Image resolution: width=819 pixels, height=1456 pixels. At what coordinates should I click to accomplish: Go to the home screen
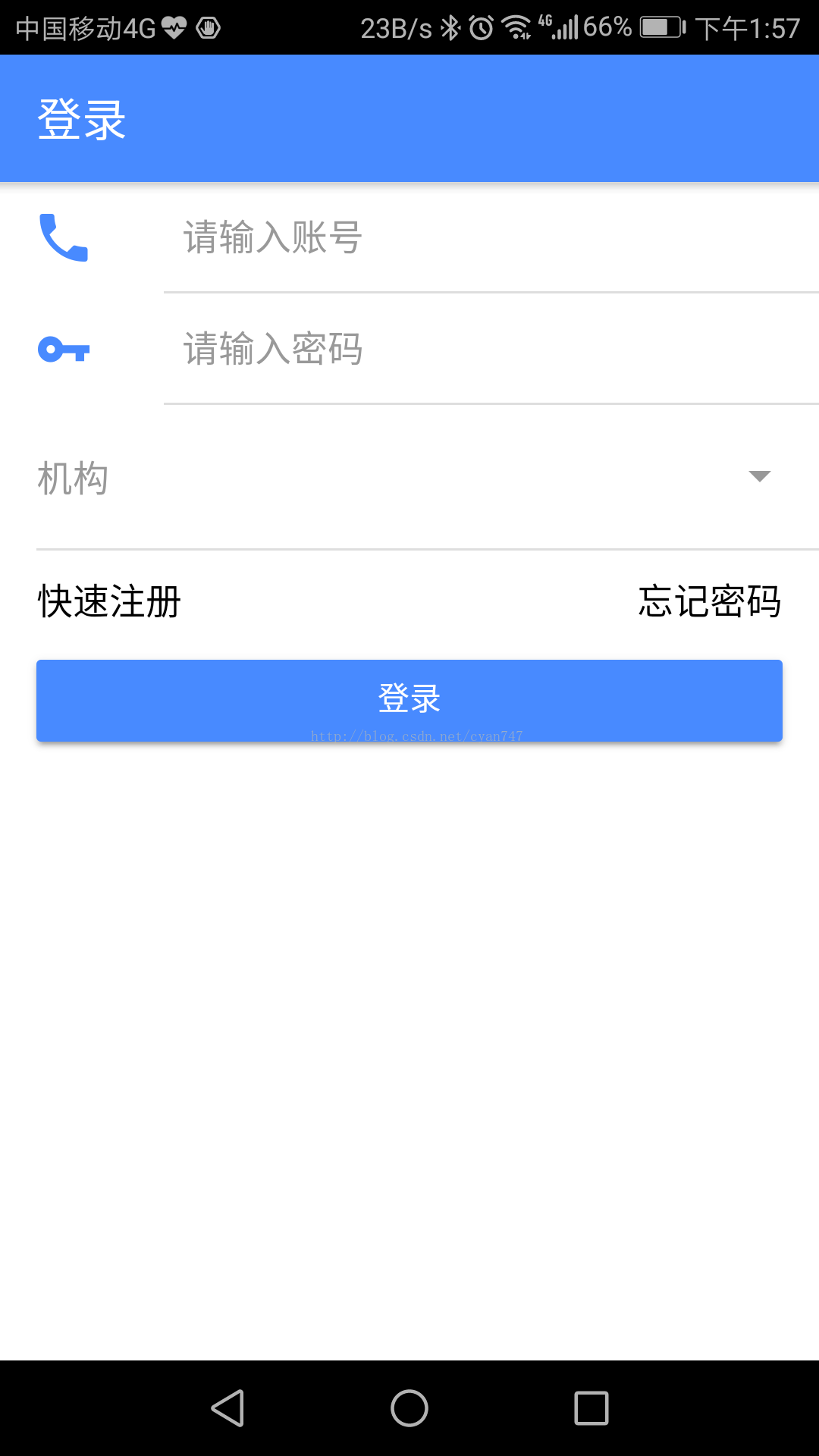tap(409, 1408)
